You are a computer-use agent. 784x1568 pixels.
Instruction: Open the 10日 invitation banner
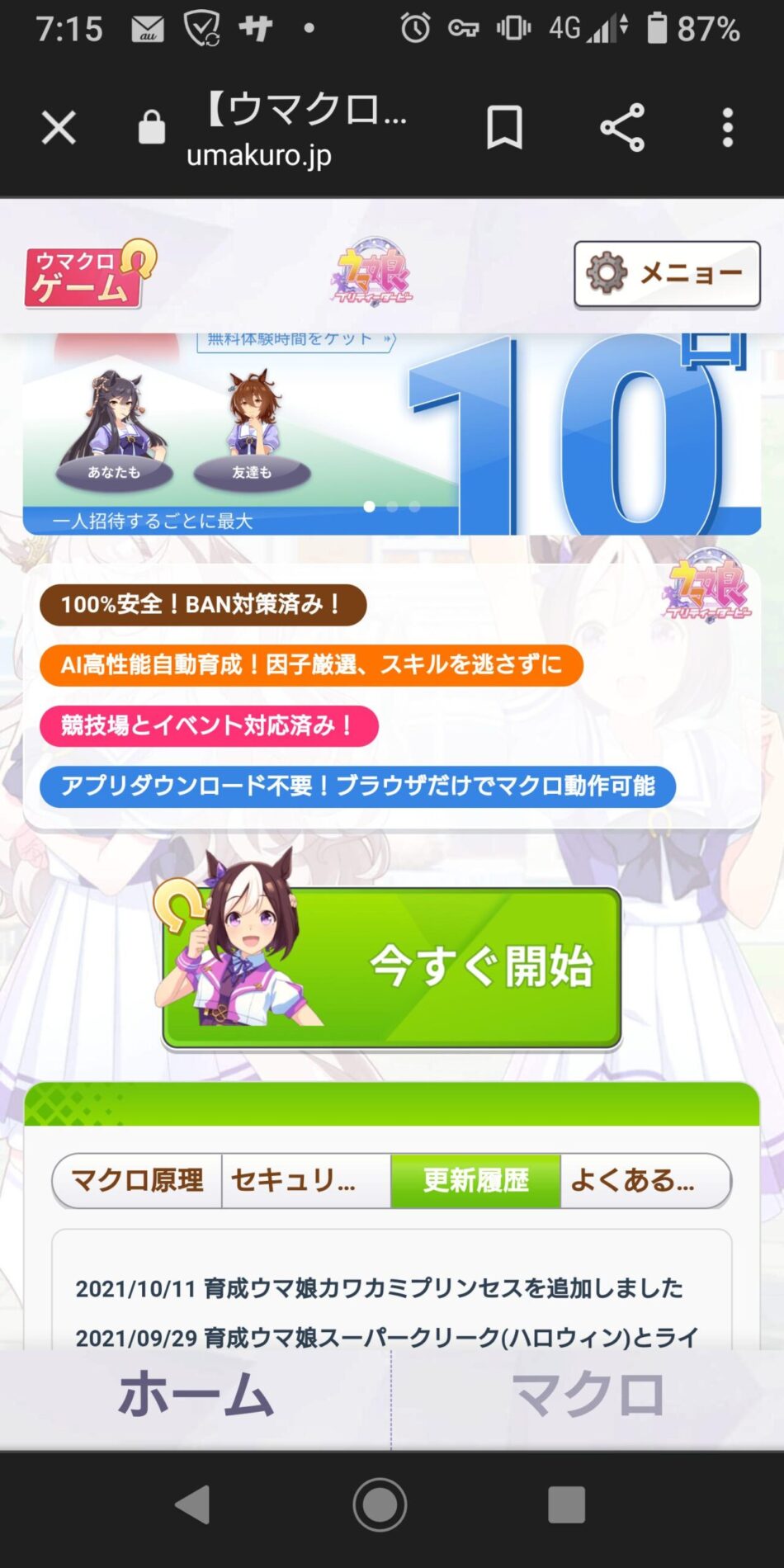click(x=391, y=435)
